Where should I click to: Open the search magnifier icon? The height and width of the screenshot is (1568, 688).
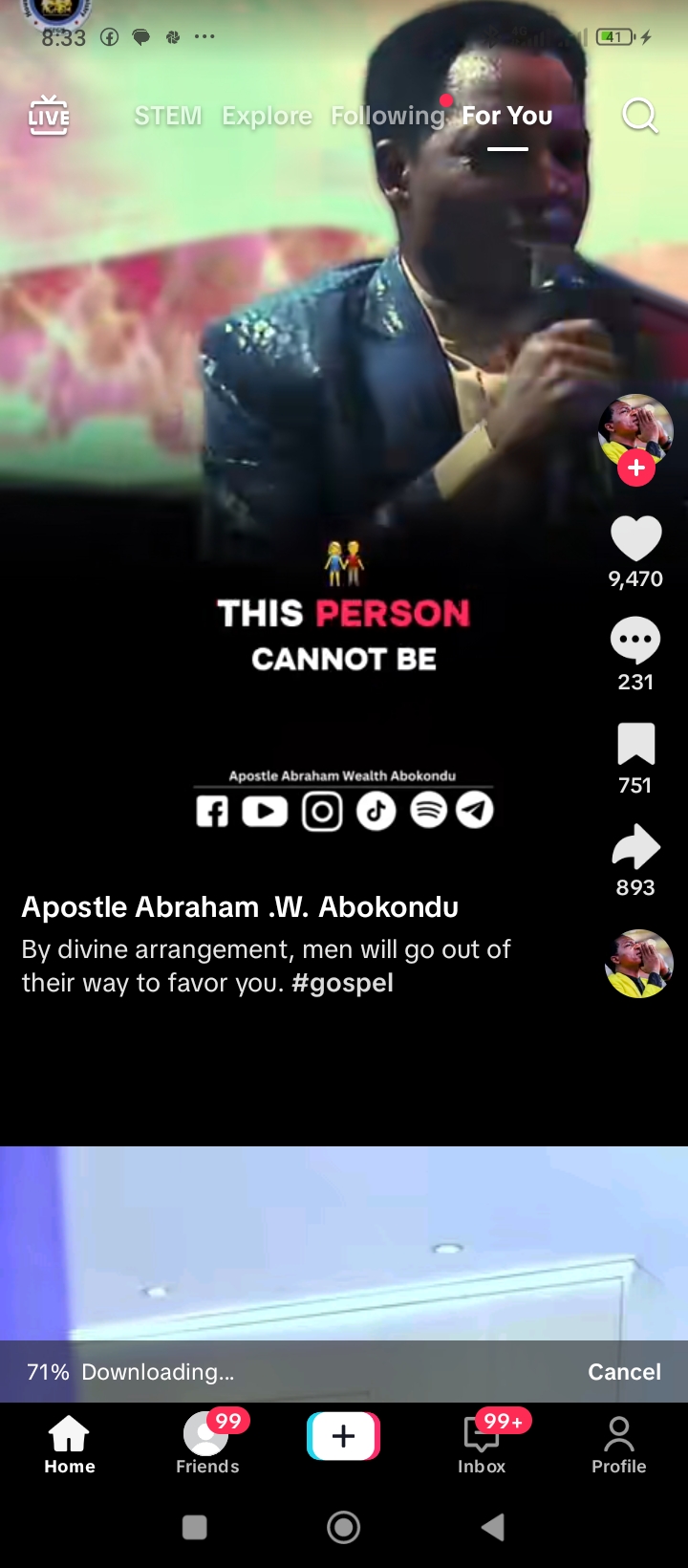pyautogui.click(x=639, y=116)
